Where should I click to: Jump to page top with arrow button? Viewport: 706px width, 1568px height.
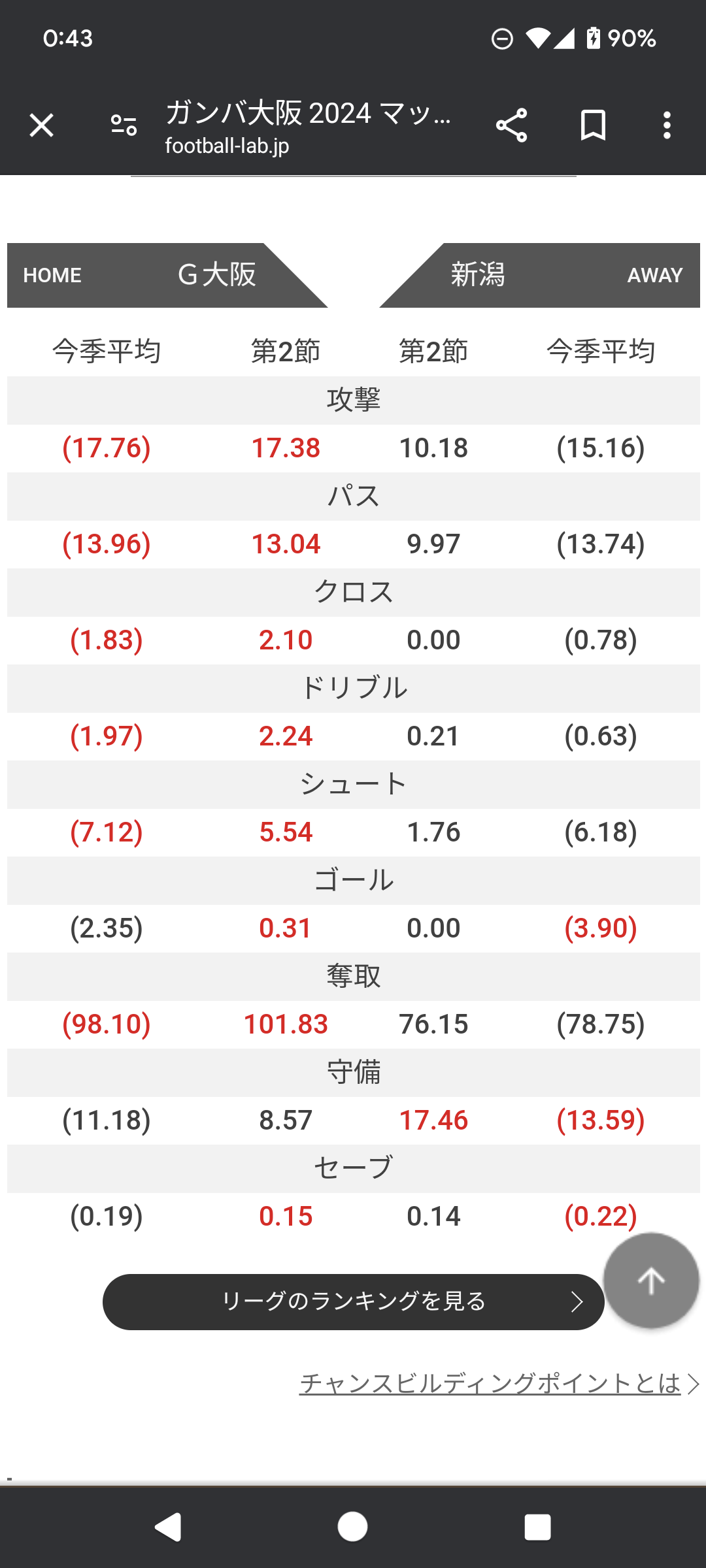(651, 1281)
